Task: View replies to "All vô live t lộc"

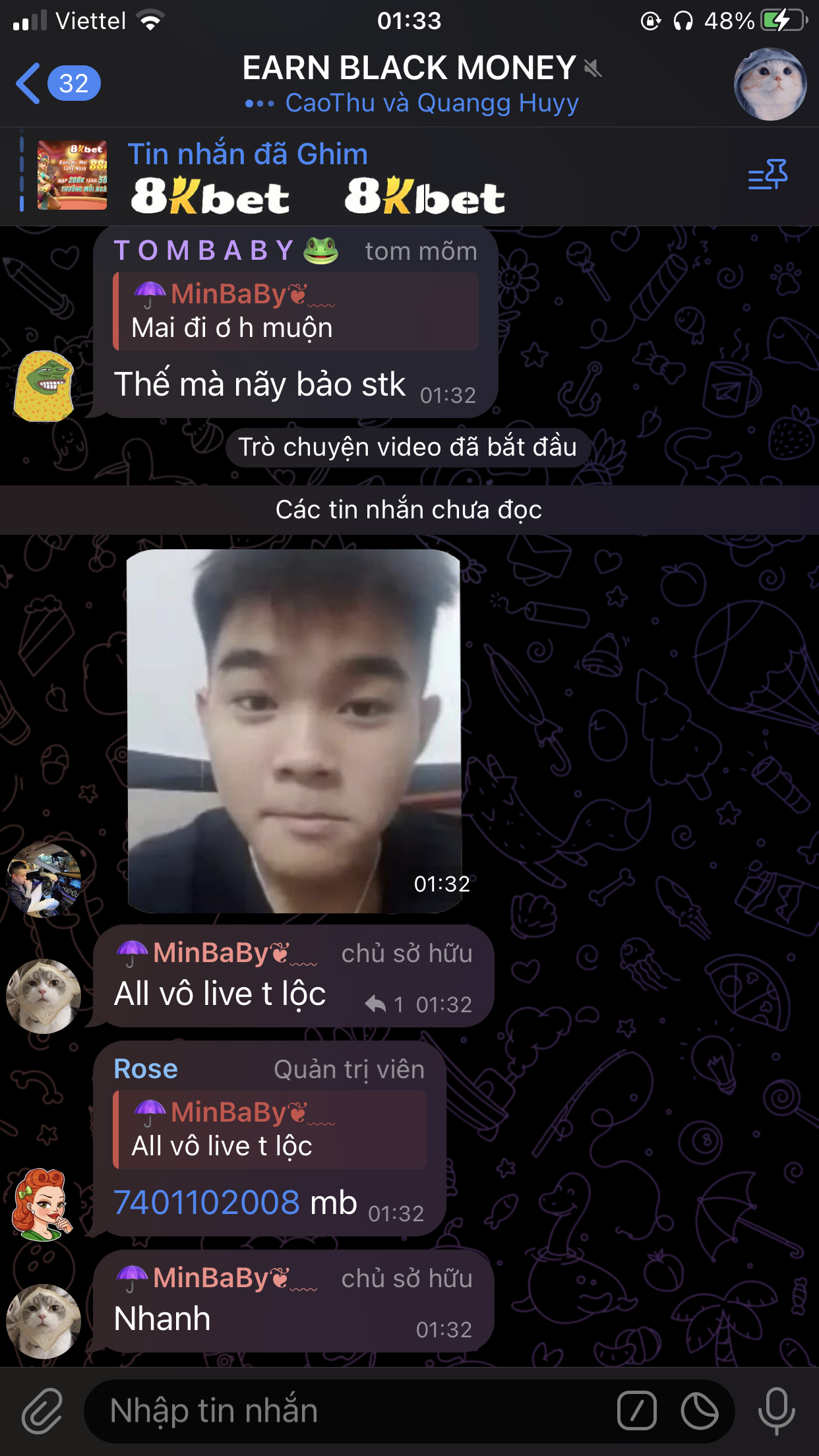Action: tap(385, 1004)
